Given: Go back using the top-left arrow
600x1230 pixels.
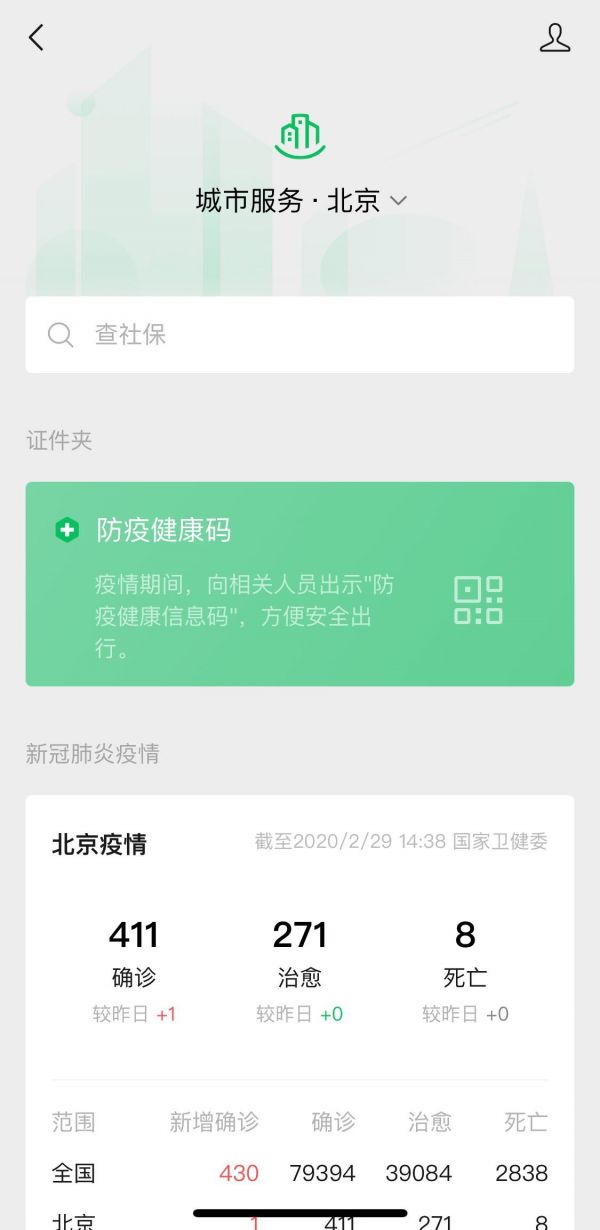Looking at the screenshot, I should (36, 38).
